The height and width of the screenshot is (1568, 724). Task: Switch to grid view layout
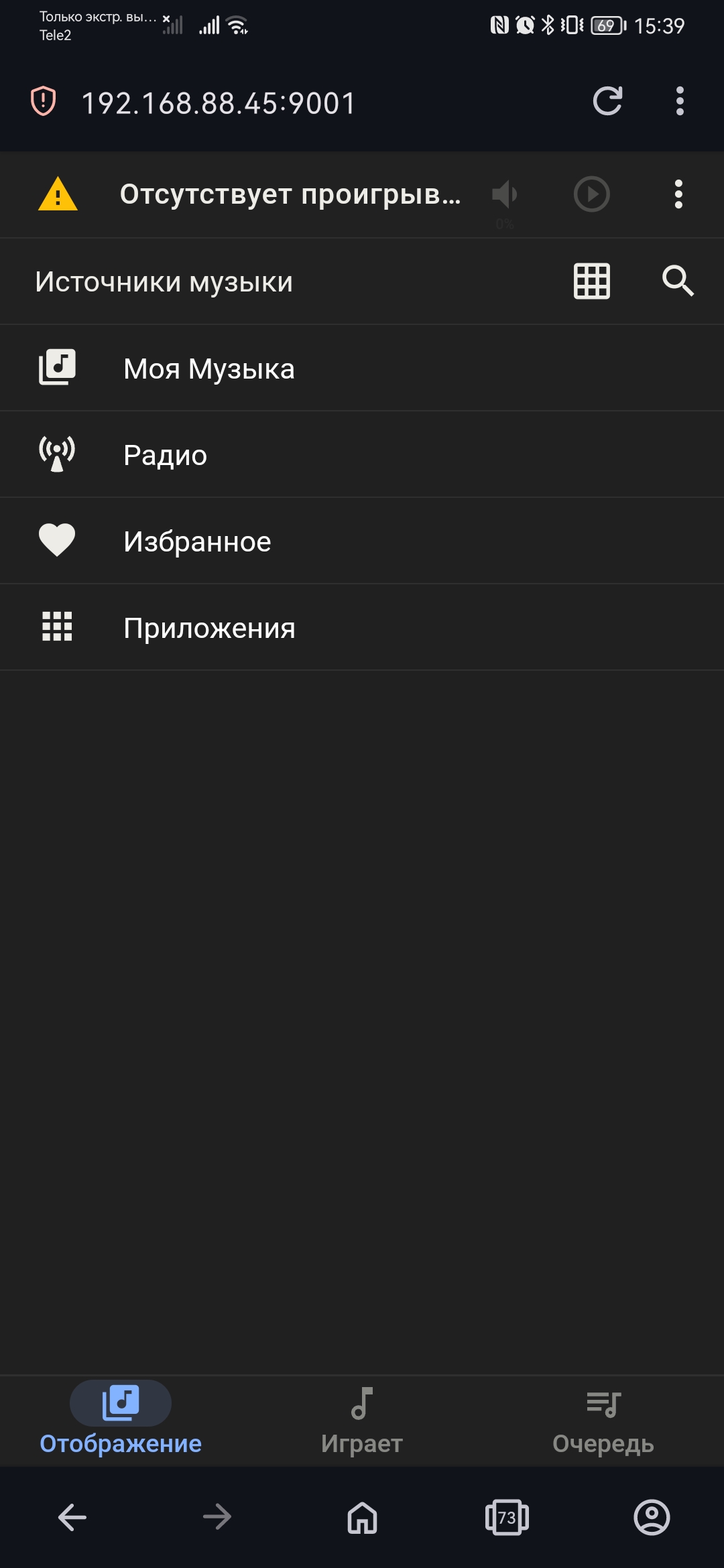pos(592,281)
